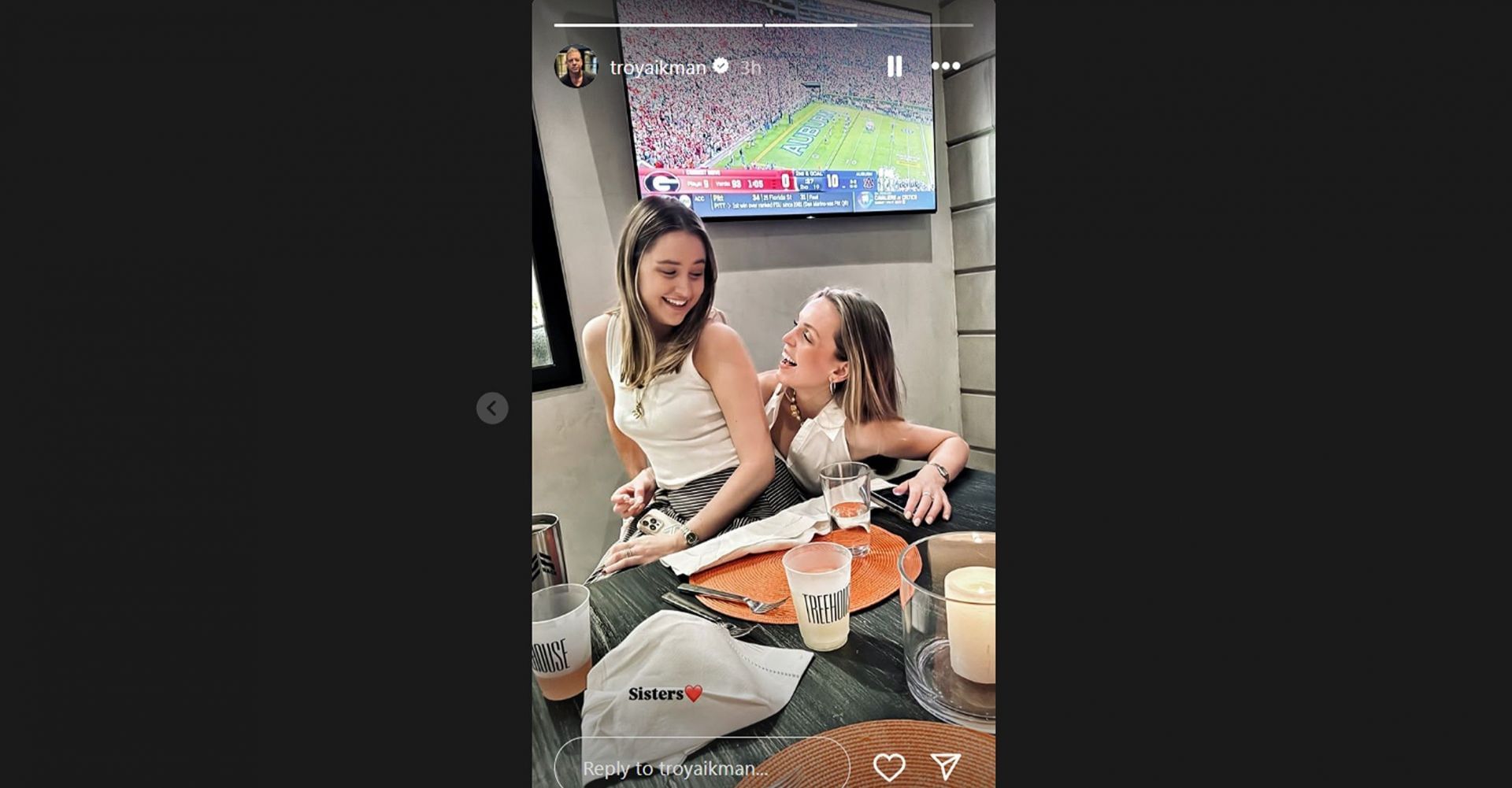
Task: Open the story's three-dot options menu
Action: click(x=945, y=66)
